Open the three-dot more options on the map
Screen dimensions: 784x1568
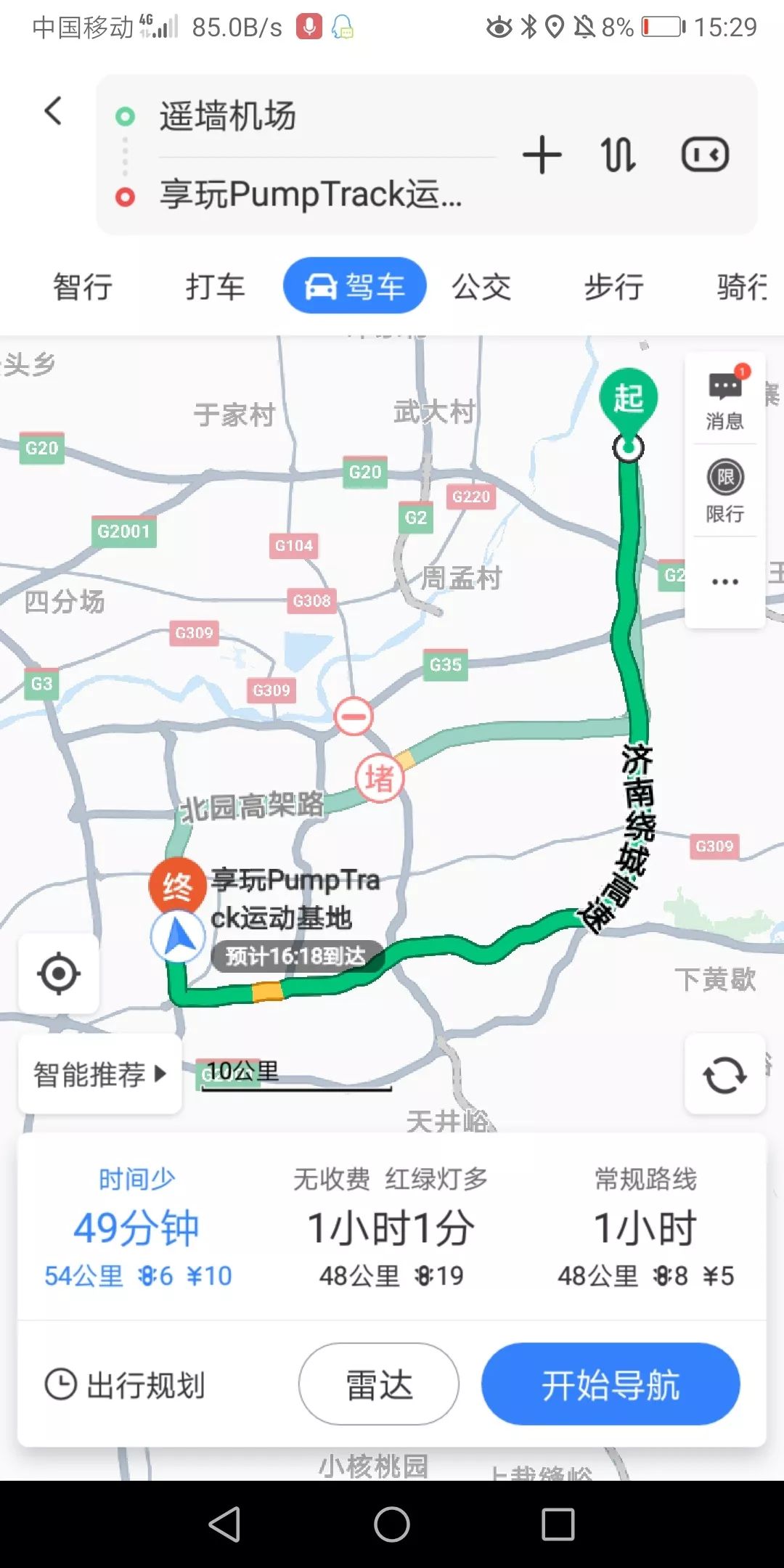pos(724,581)
